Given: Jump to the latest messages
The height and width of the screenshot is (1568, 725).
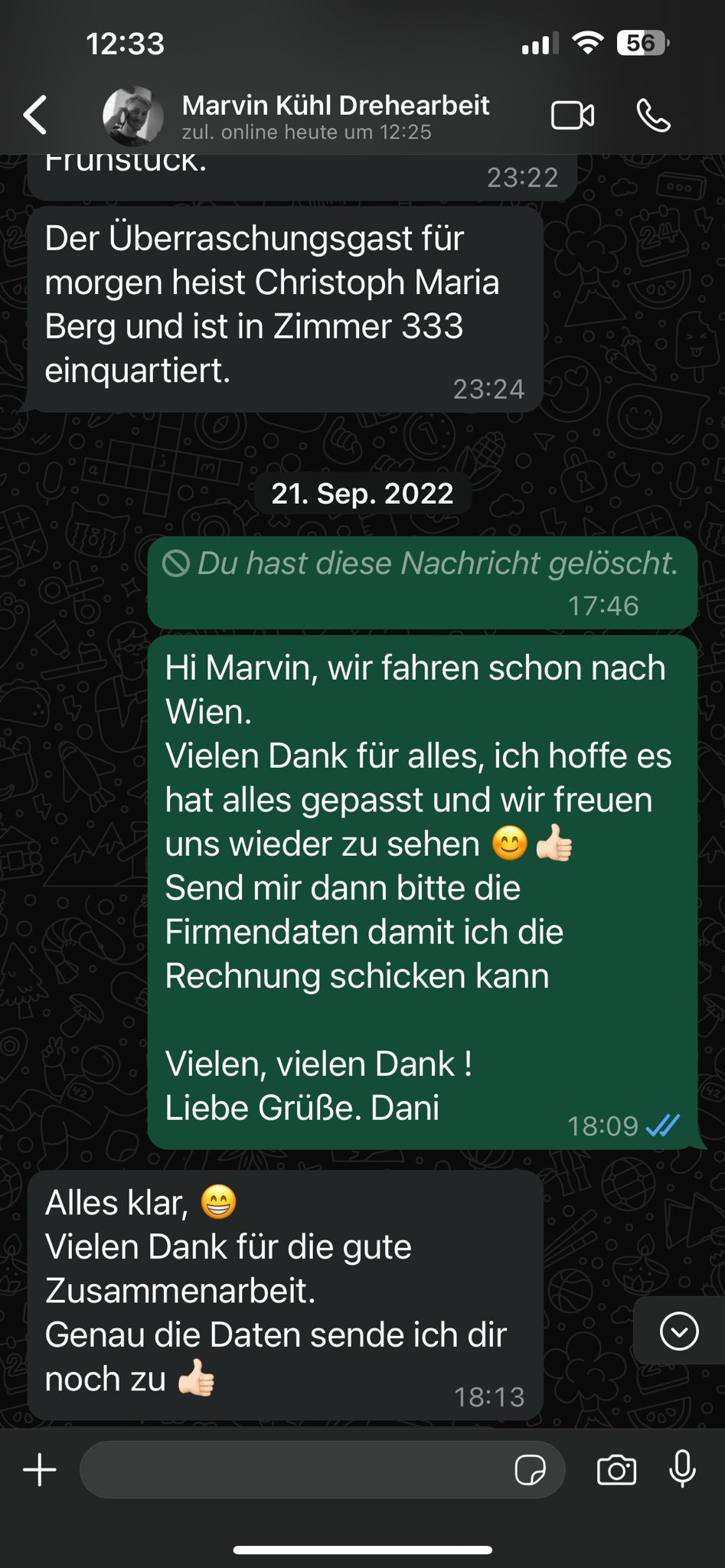Looking at the screenshot, I should tap(679, 1331).
